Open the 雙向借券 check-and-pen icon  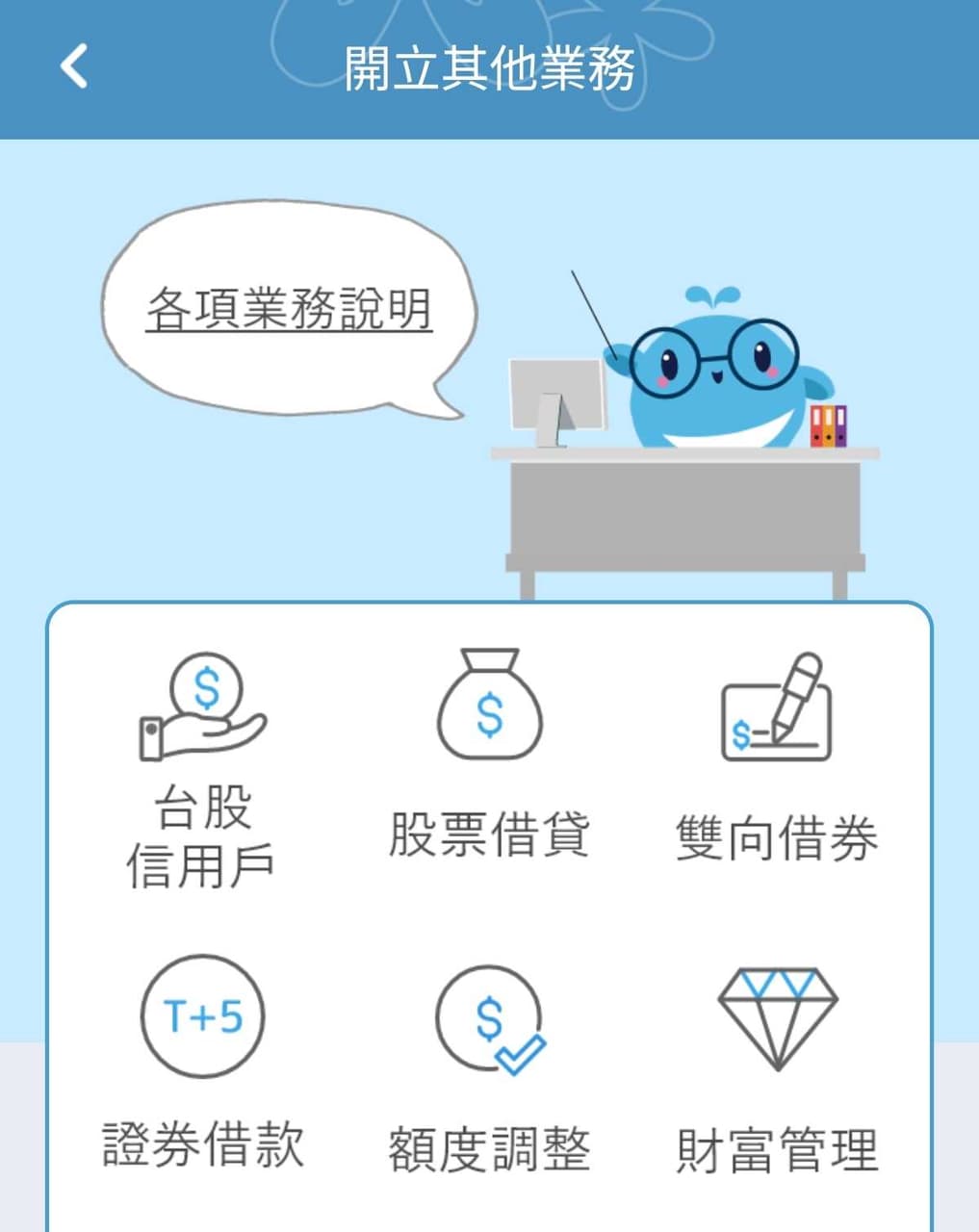775,707
